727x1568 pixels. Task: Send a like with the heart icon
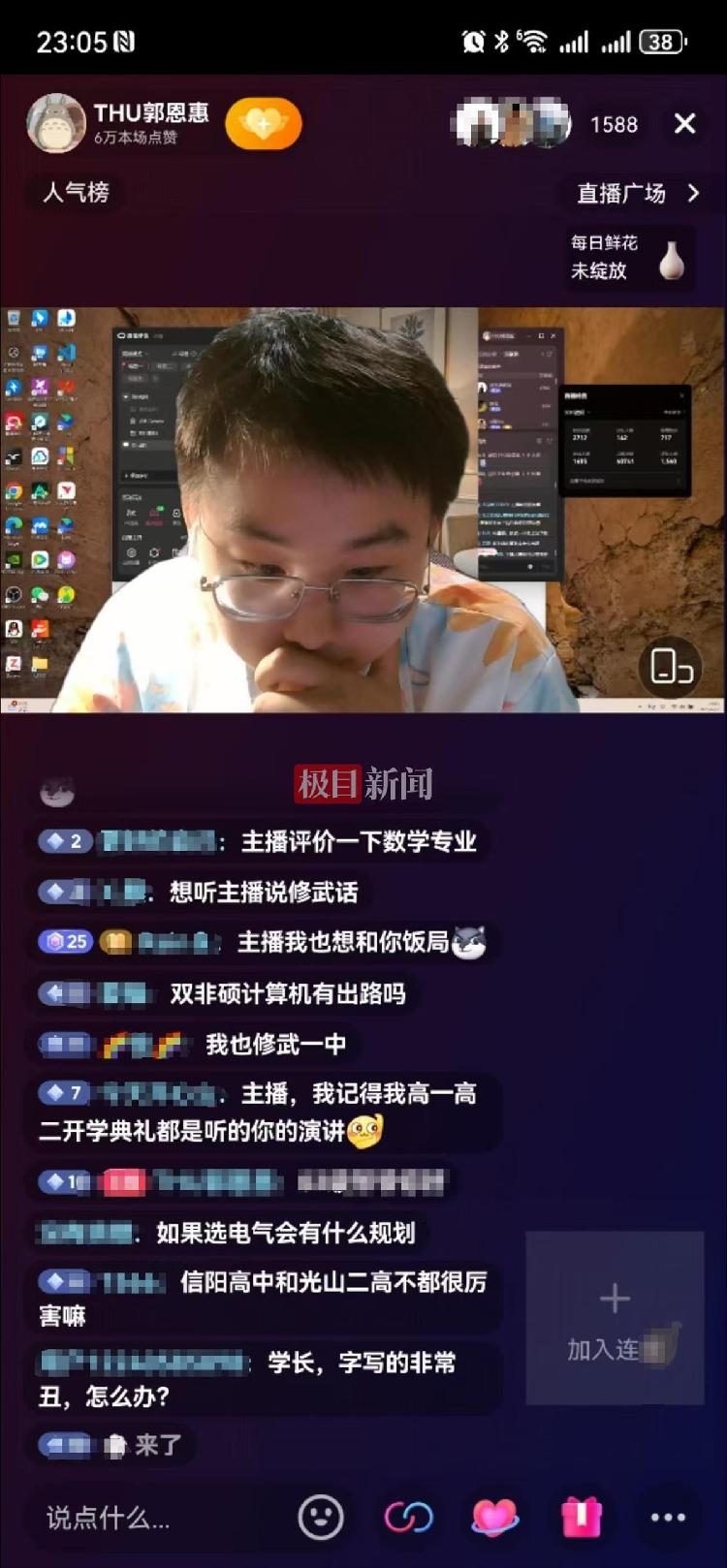tap(495, 1518)
